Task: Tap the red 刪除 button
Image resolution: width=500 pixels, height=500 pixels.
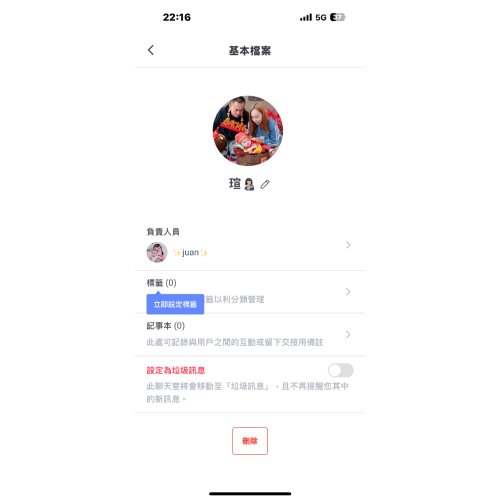Action: tap(250, 441)
